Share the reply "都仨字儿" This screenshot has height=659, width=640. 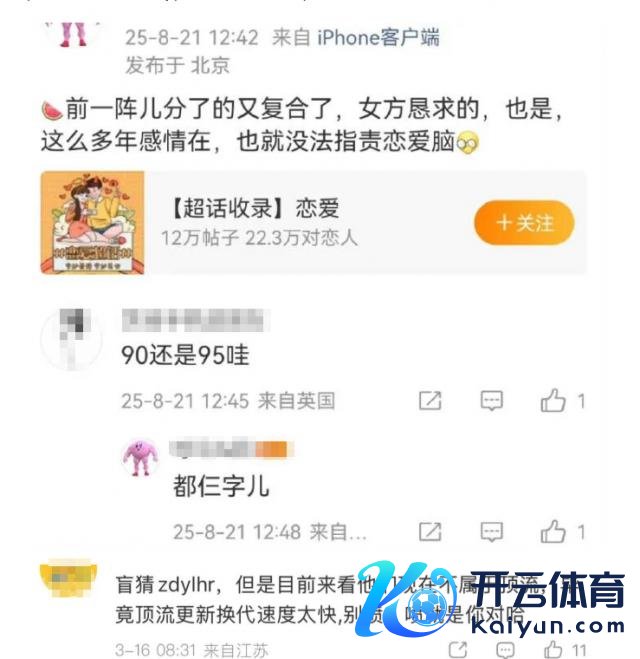point(430,531)
